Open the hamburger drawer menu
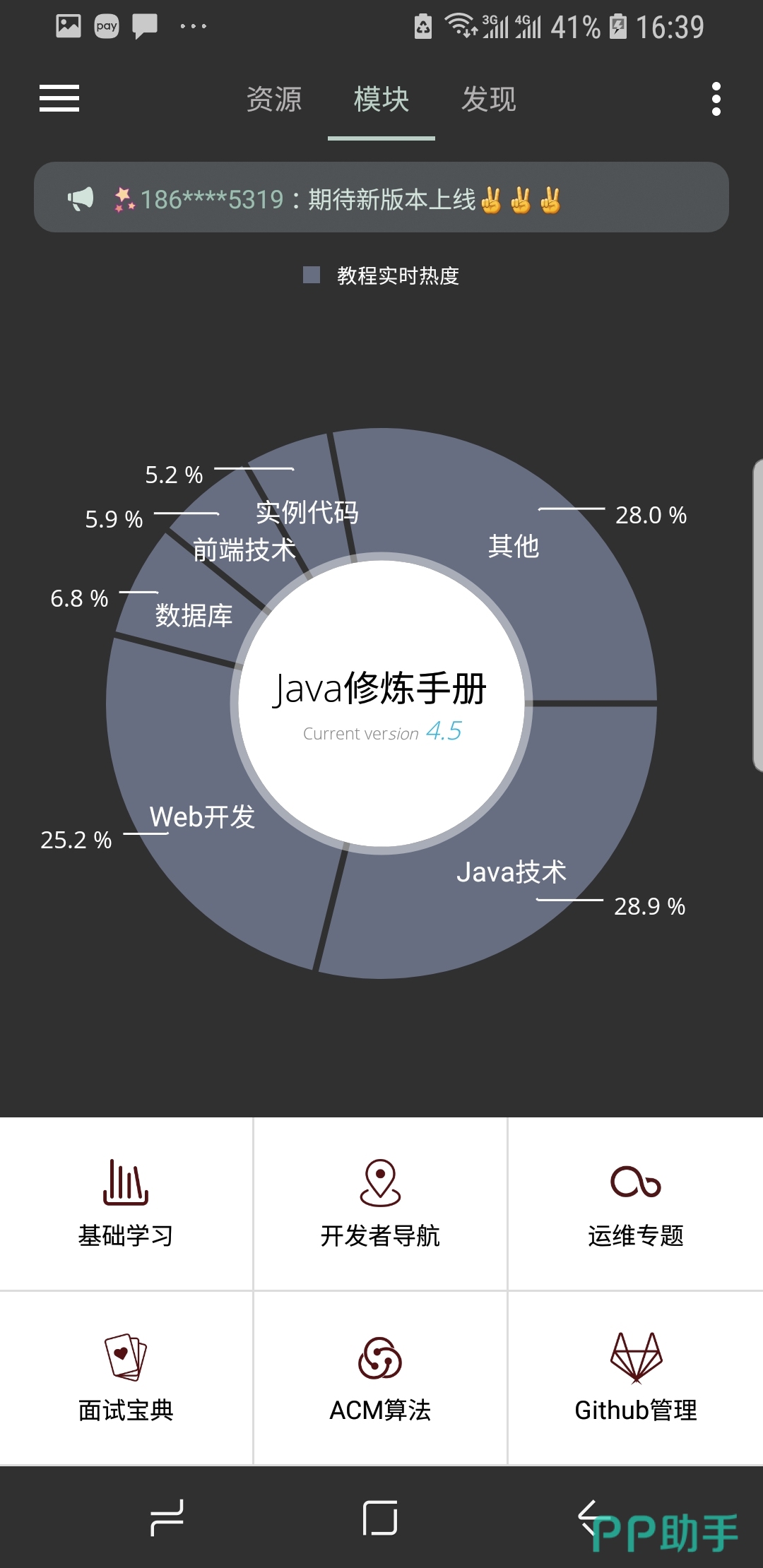The width and height of the screenshot is (763, 1568). pos(59,99)
